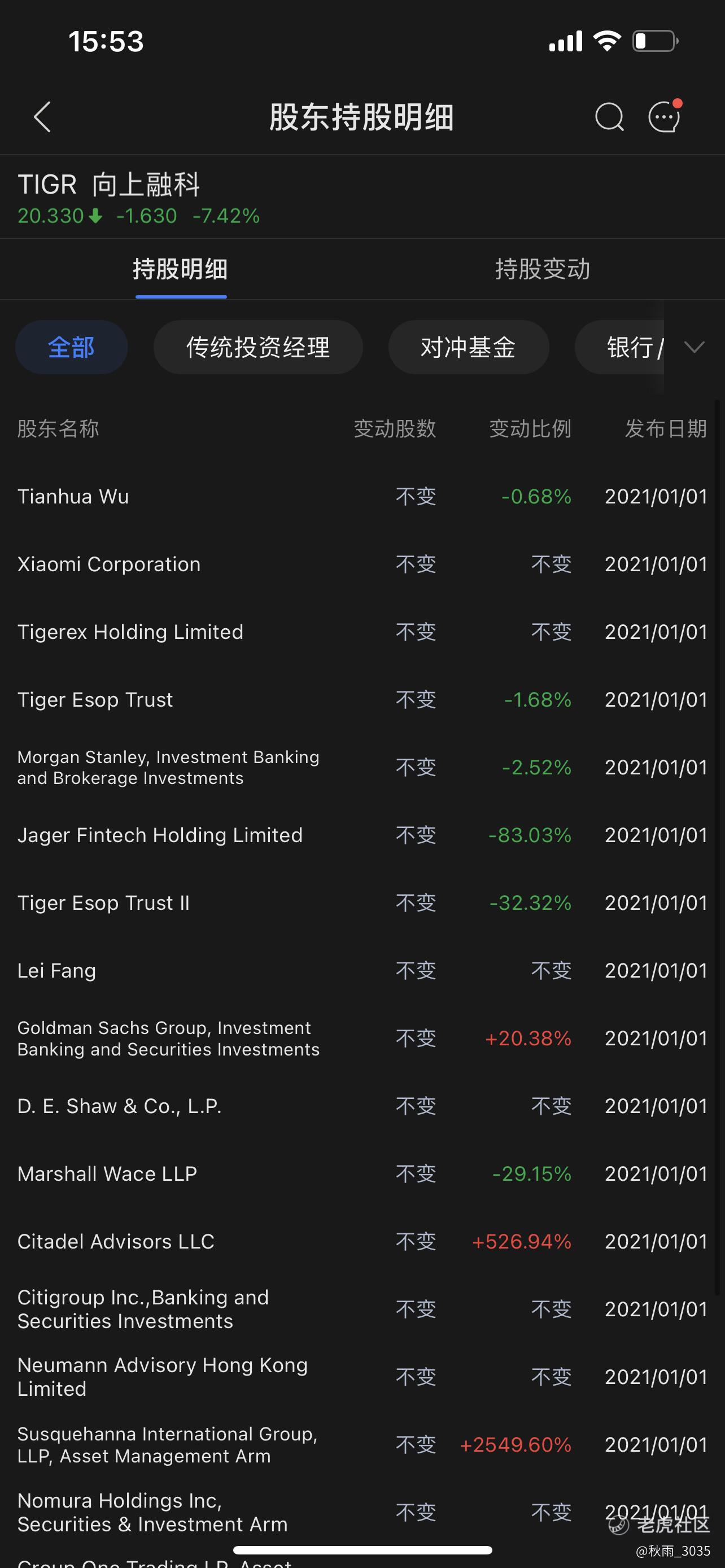Screen dimensions: 725x1568
Task: Open the messages chat bubble icon
Action: (x=665, y=116)
